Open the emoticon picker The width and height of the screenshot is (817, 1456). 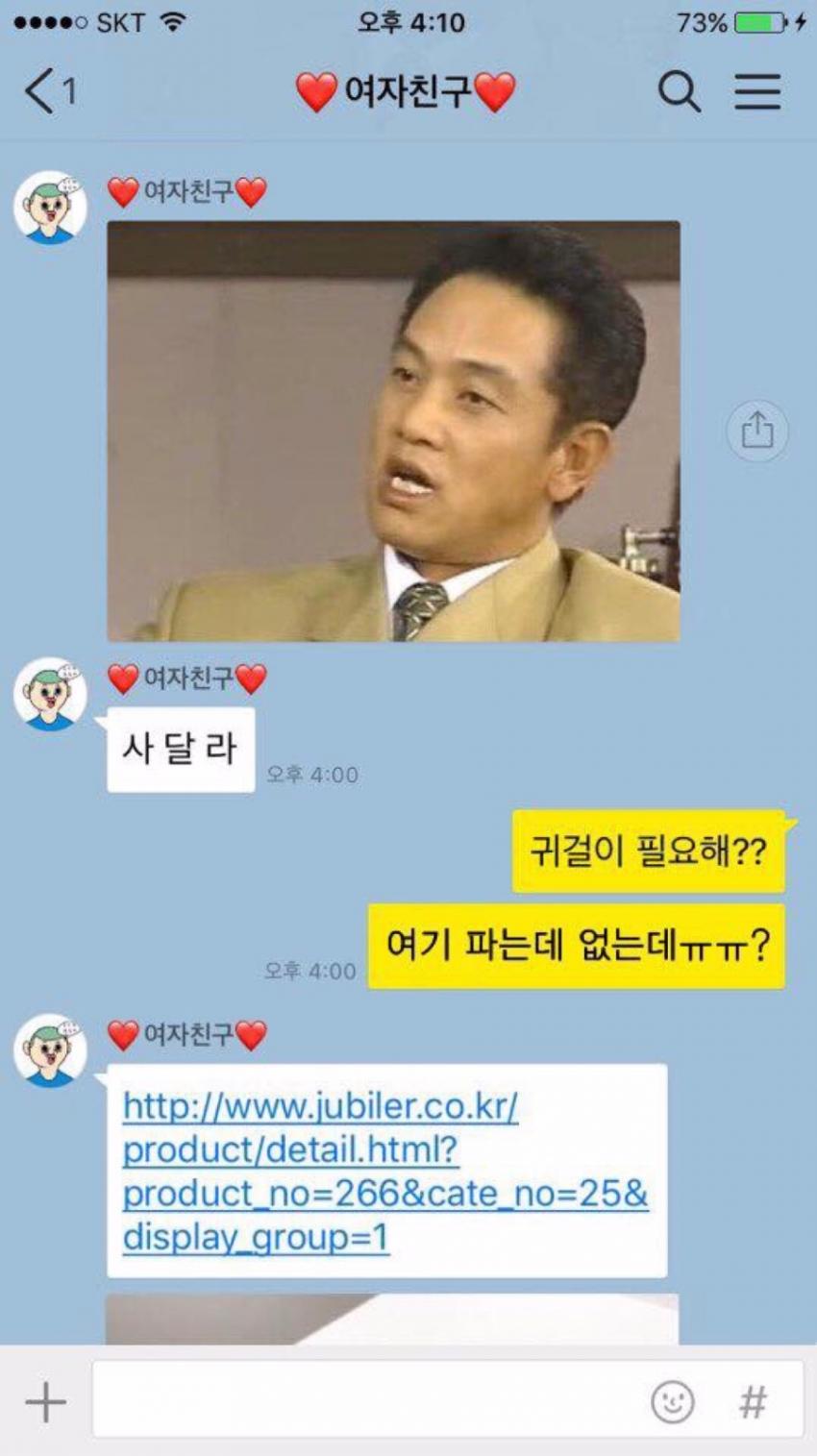pos(672,1401)
